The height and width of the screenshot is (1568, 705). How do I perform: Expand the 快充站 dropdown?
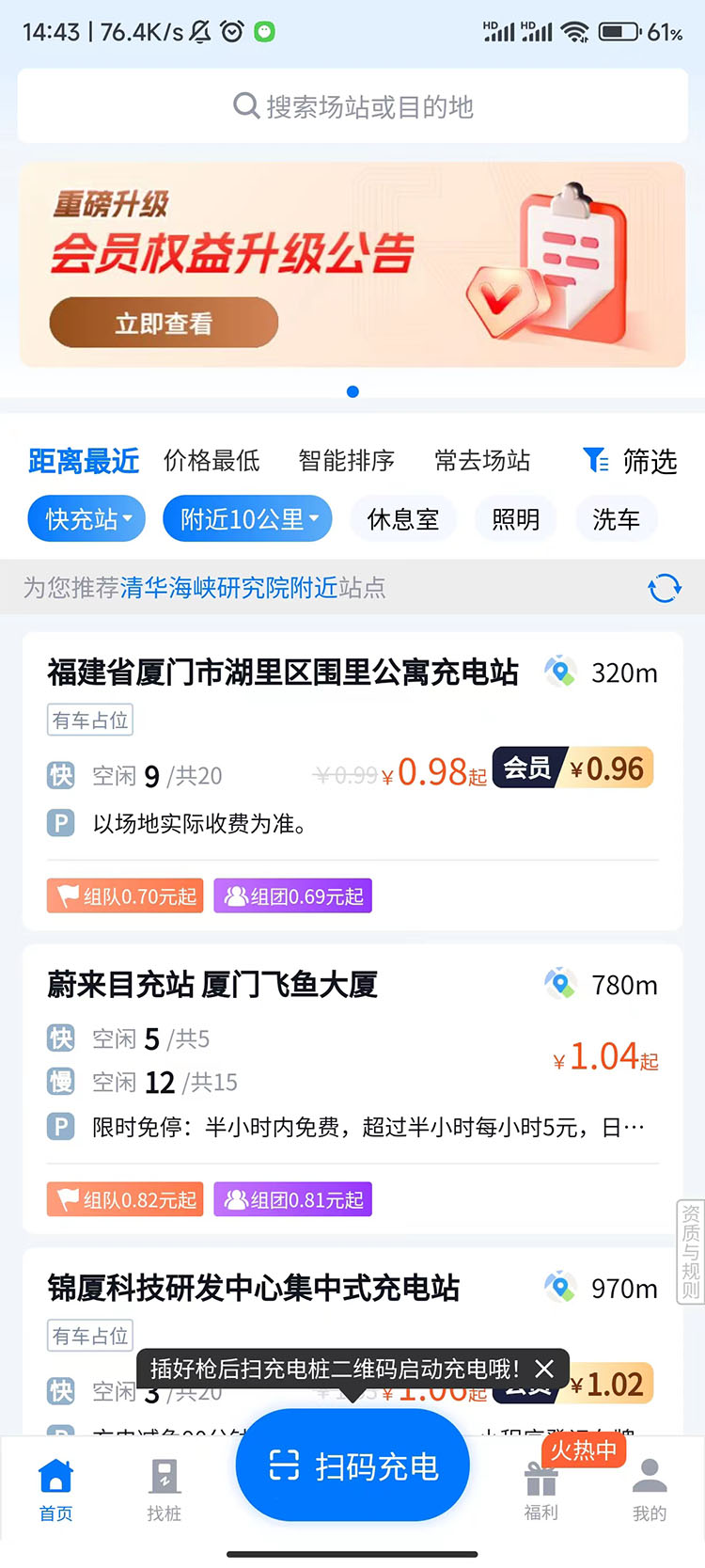(86, 519)
